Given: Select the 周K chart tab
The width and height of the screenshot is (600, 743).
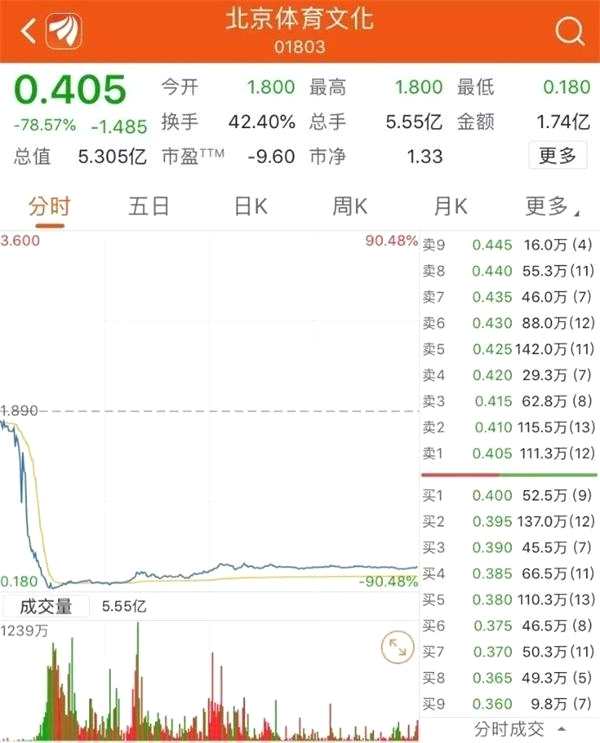Looking at the screenshot, I should [x=350, y=207].
